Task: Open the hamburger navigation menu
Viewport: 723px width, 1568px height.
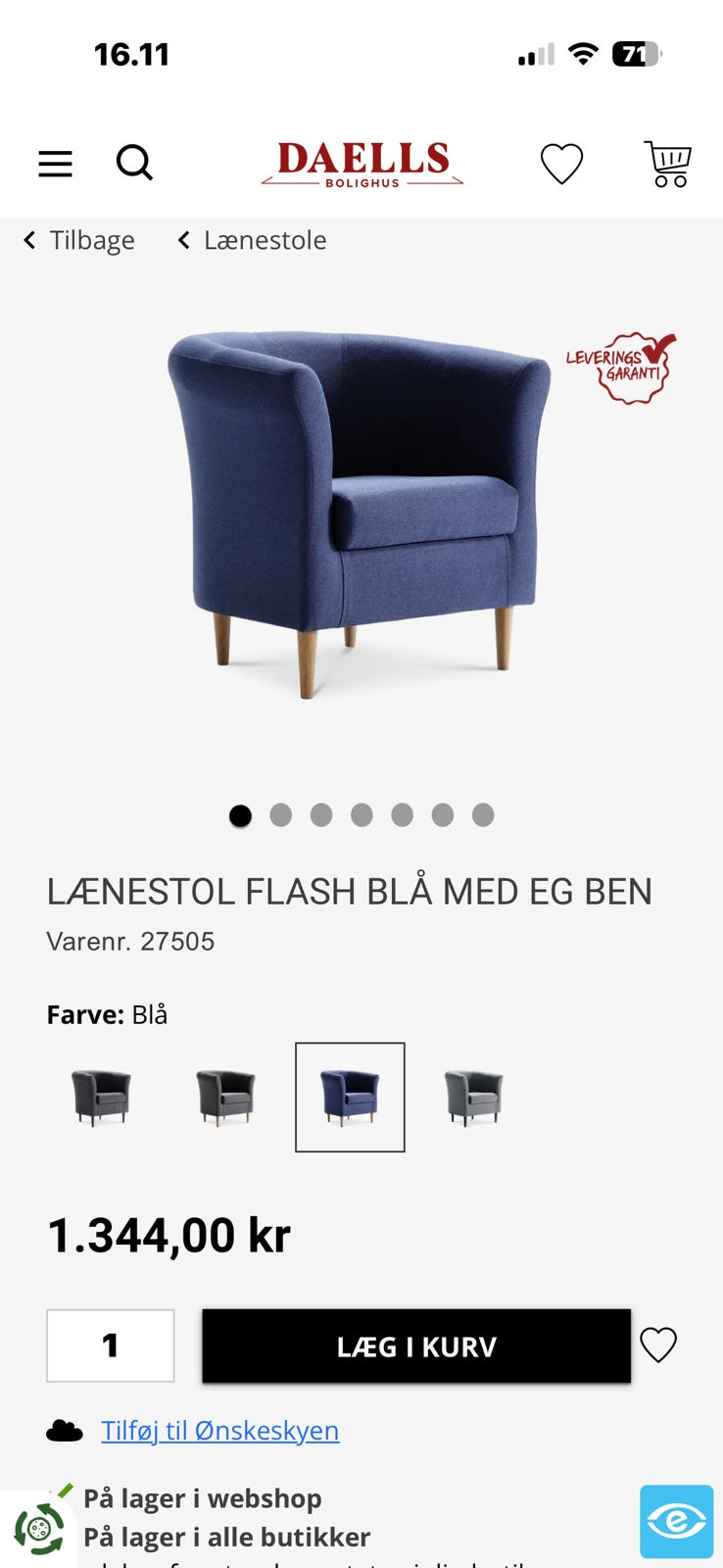Action: pos(55,163)
